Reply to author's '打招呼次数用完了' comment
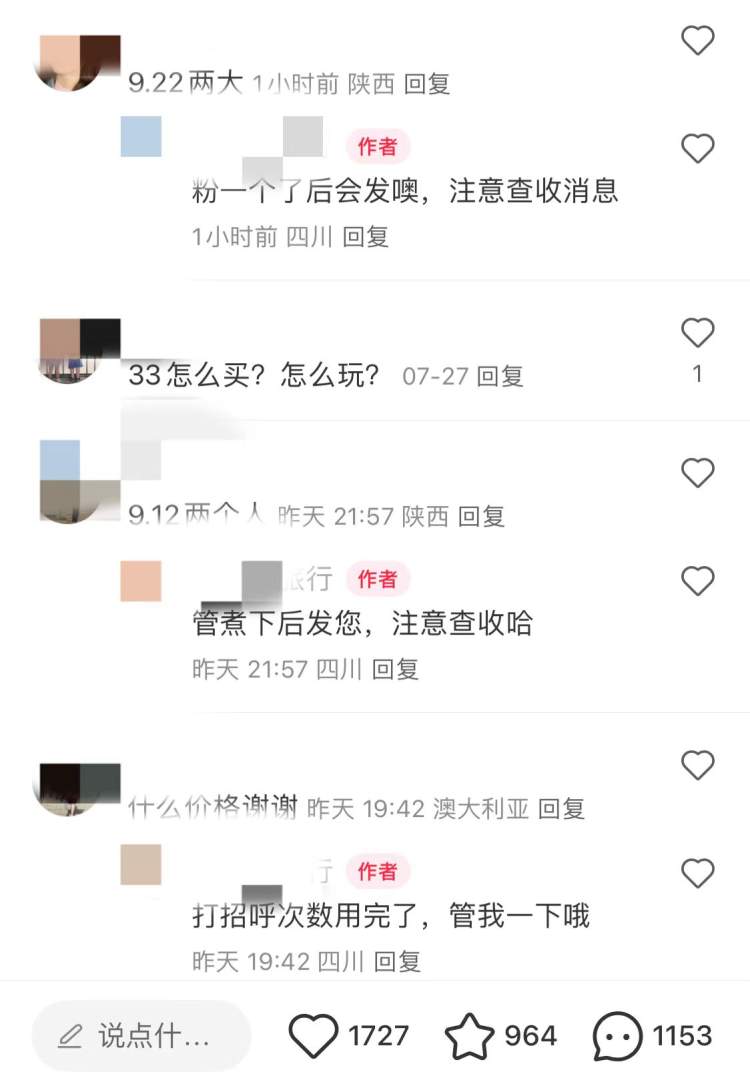 click(397, 962)
